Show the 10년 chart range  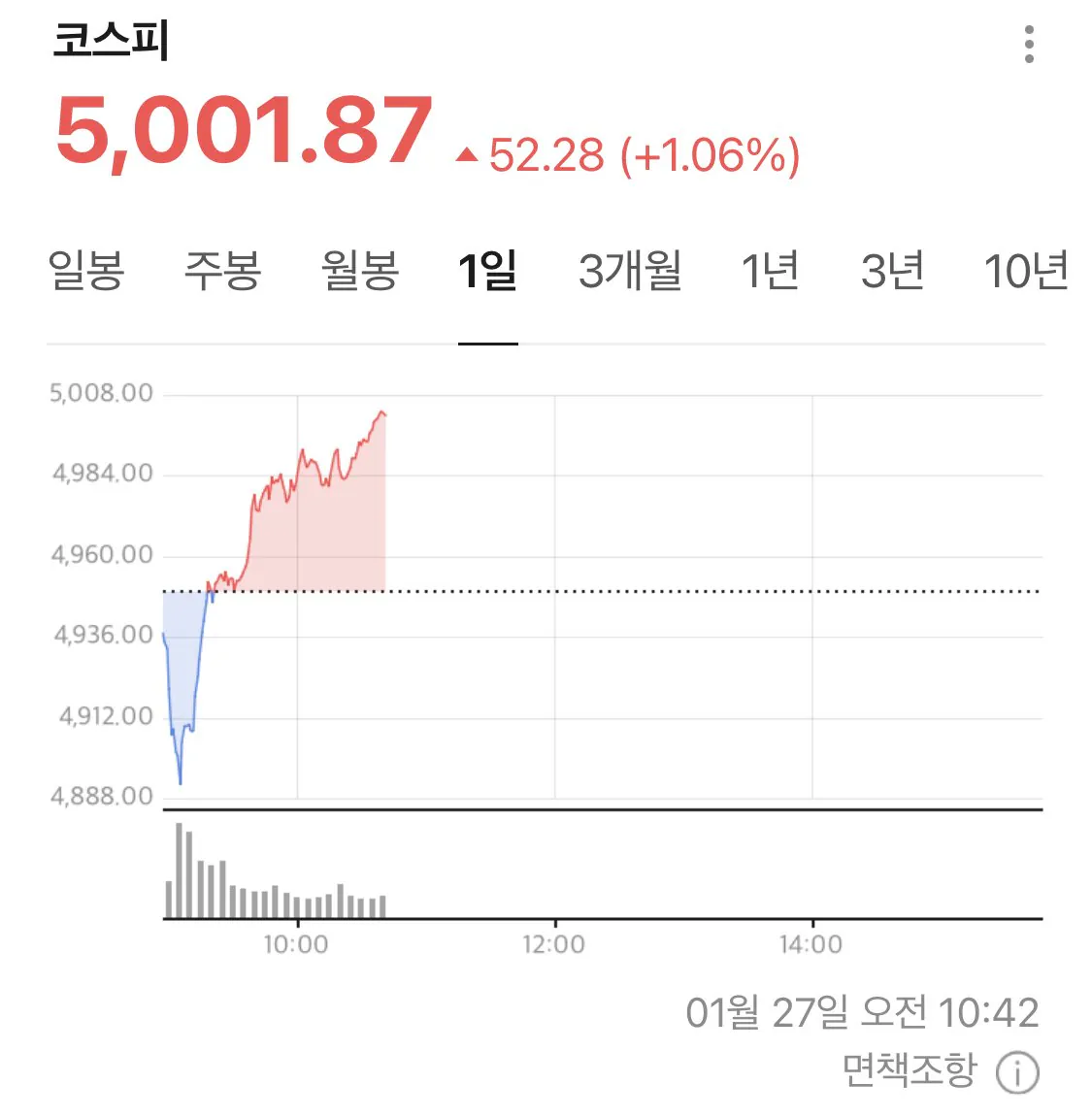1026,271
